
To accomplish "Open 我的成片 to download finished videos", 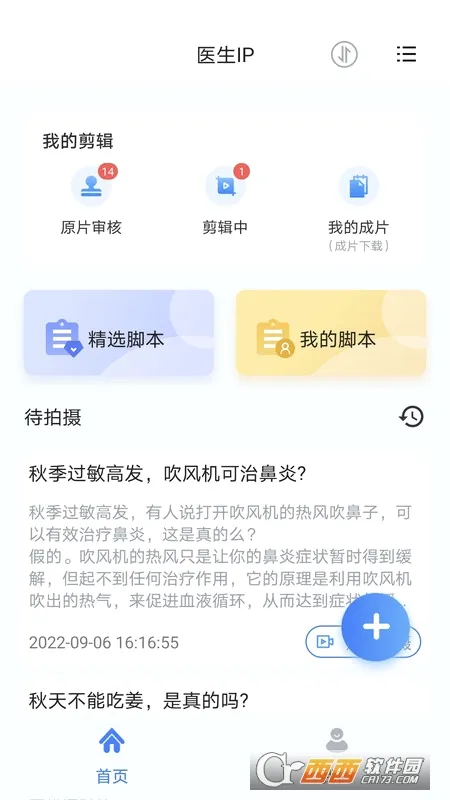I will click(359, 208).
